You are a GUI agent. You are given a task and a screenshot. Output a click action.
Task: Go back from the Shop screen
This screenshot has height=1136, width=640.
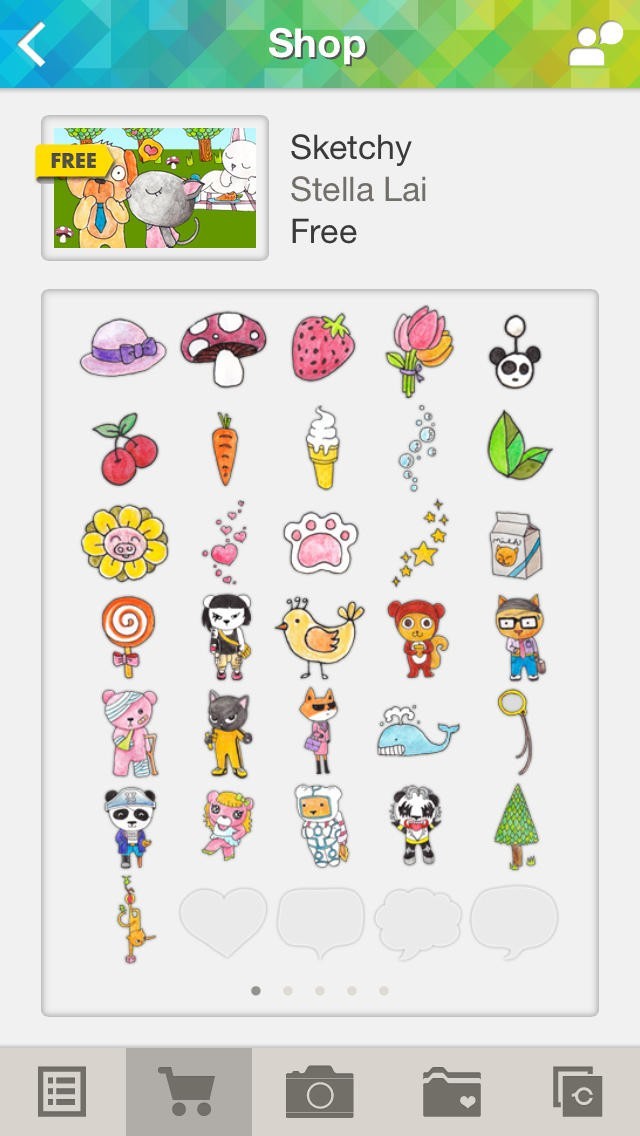[32, 44]
